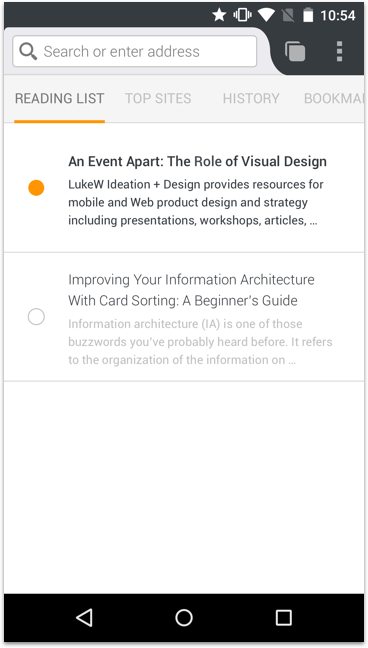Open An Event Apart reading list article
Image resolution: width=368 pixels, height=648 pixels.
click(184, 188)
